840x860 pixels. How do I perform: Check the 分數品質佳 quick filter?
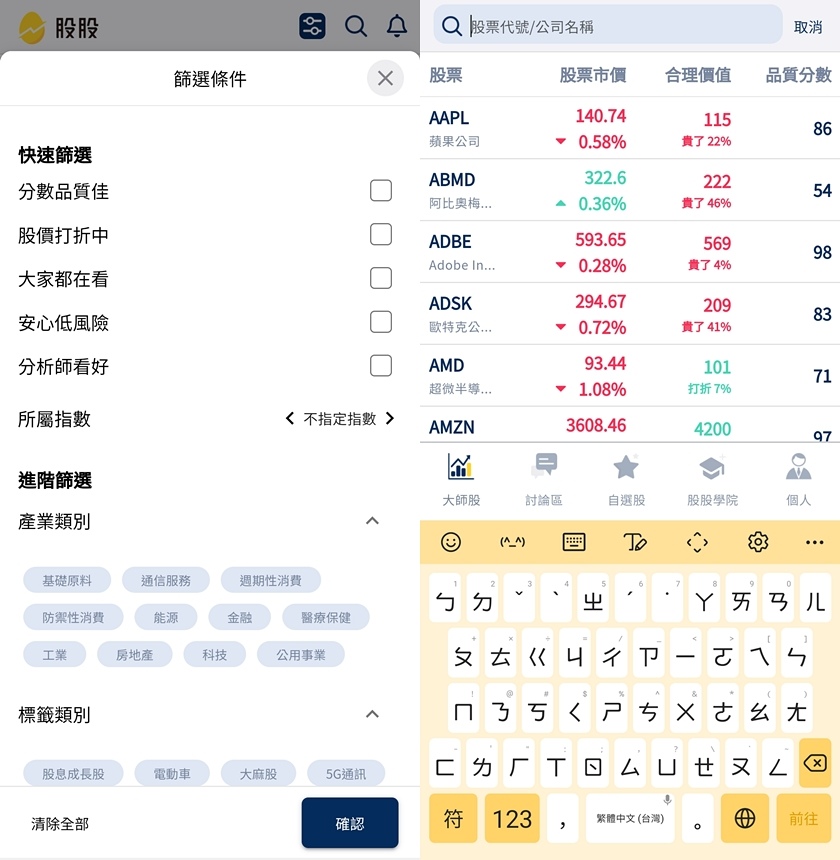pyautogui.click(x=380, y=190)
